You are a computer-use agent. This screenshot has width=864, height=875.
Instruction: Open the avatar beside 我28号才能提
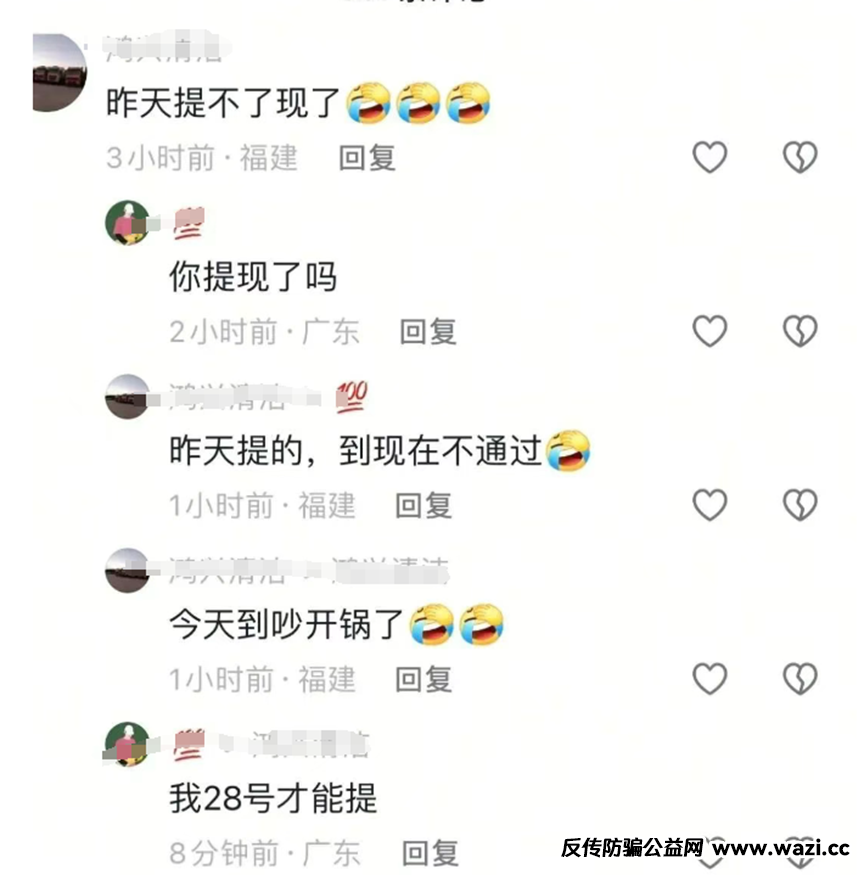coord(127,743)
